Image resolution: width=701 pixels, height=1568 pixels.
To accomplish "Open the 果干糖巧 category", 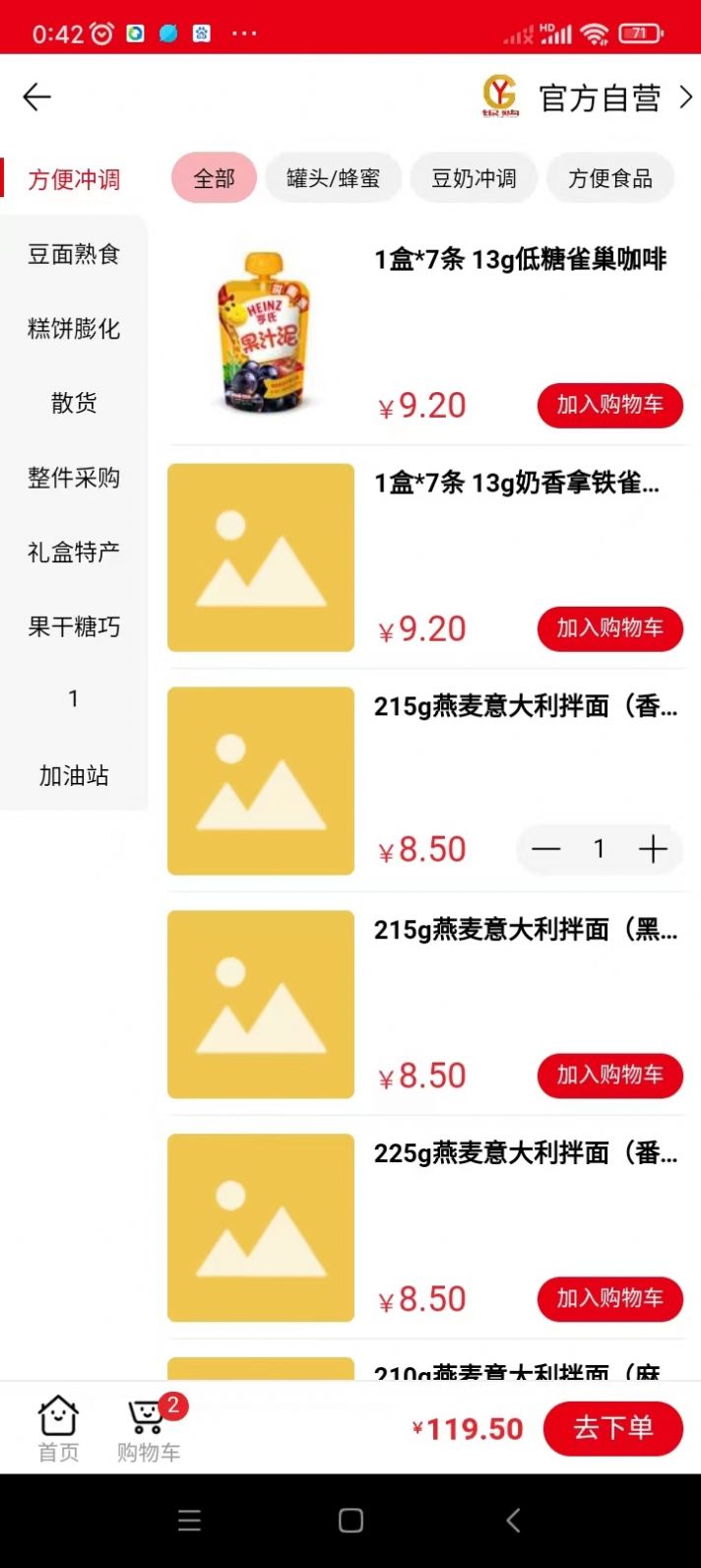I will (x=74, y=626).
